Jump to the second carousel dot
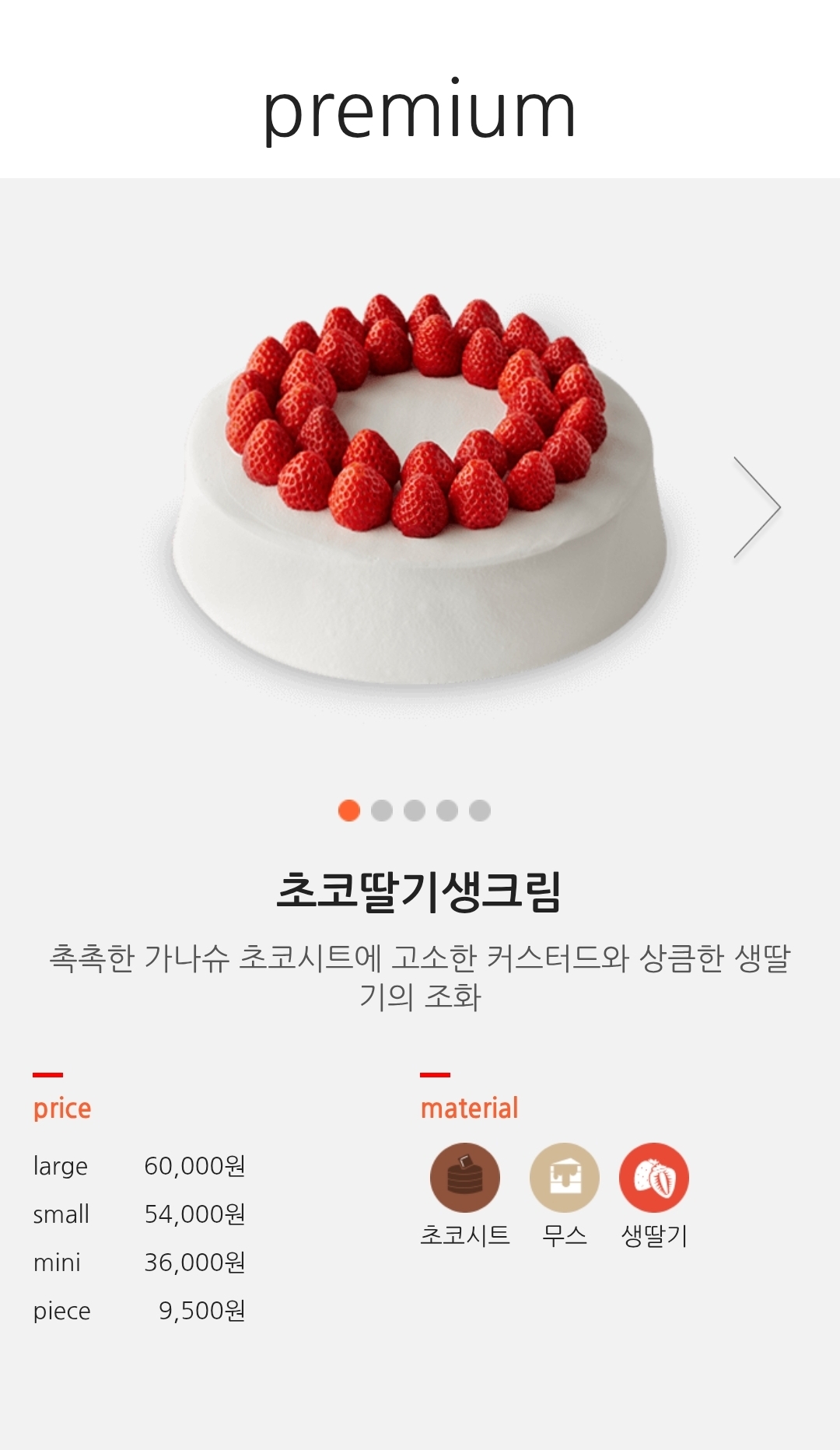Image resolution: width=840 pixels, height=1450 pixels. (x=382, y=811)
